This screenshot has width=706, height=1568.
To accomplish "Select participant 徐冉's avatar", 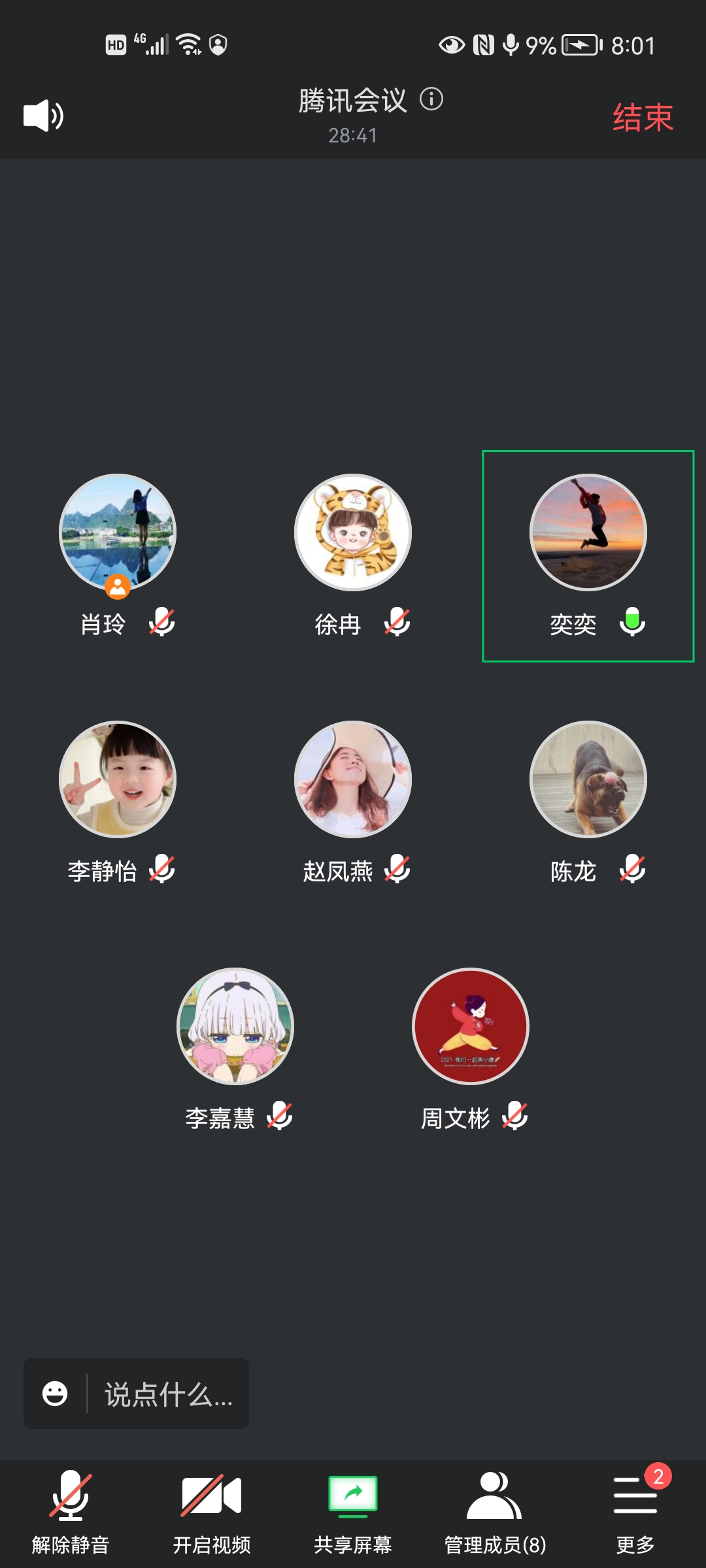I will [353, 532].
